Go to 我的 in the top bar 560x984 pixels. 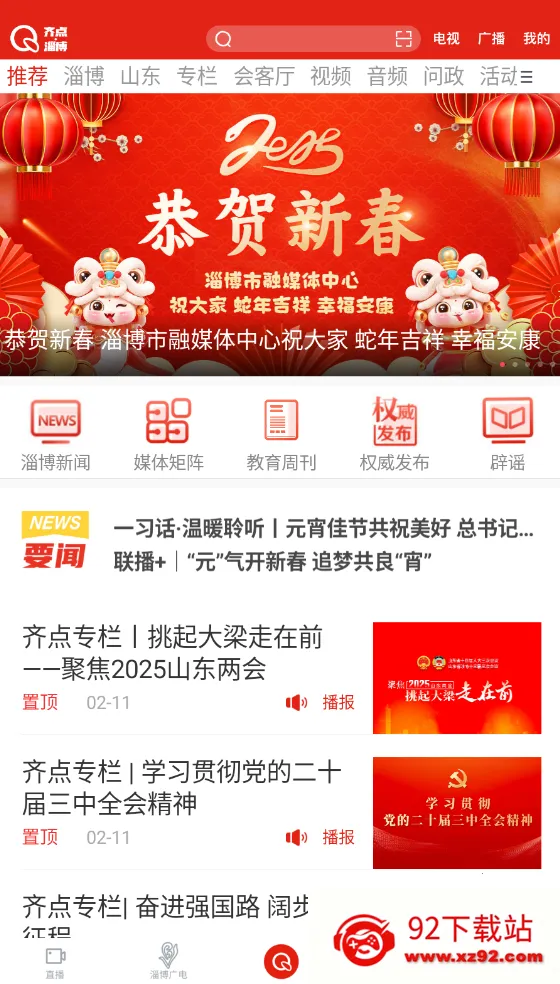pyautogui.click(x=536, y=39)
